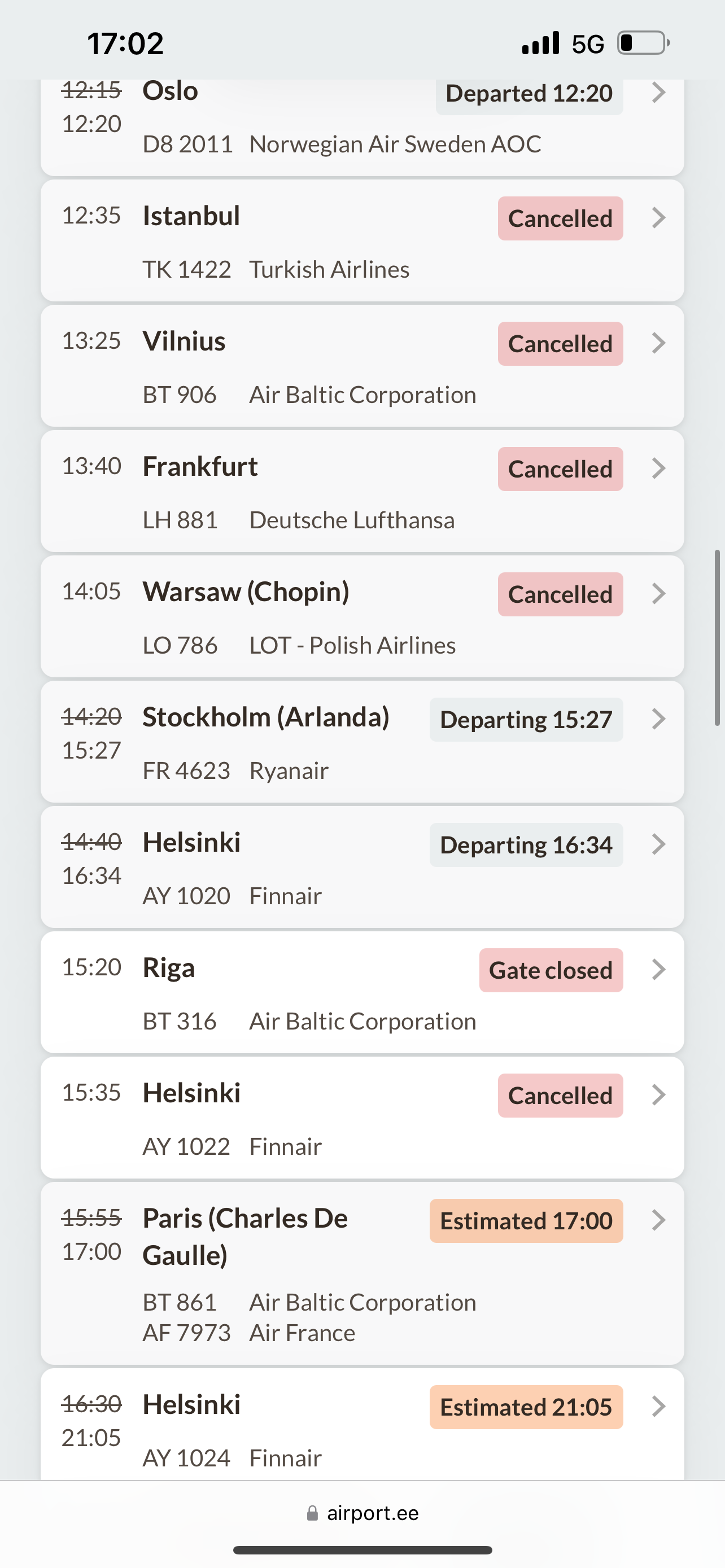Screen dimensions: 725x1568
Task: Open the cancelled Istanbul TK 1422 flight
Action: point(362,241)
